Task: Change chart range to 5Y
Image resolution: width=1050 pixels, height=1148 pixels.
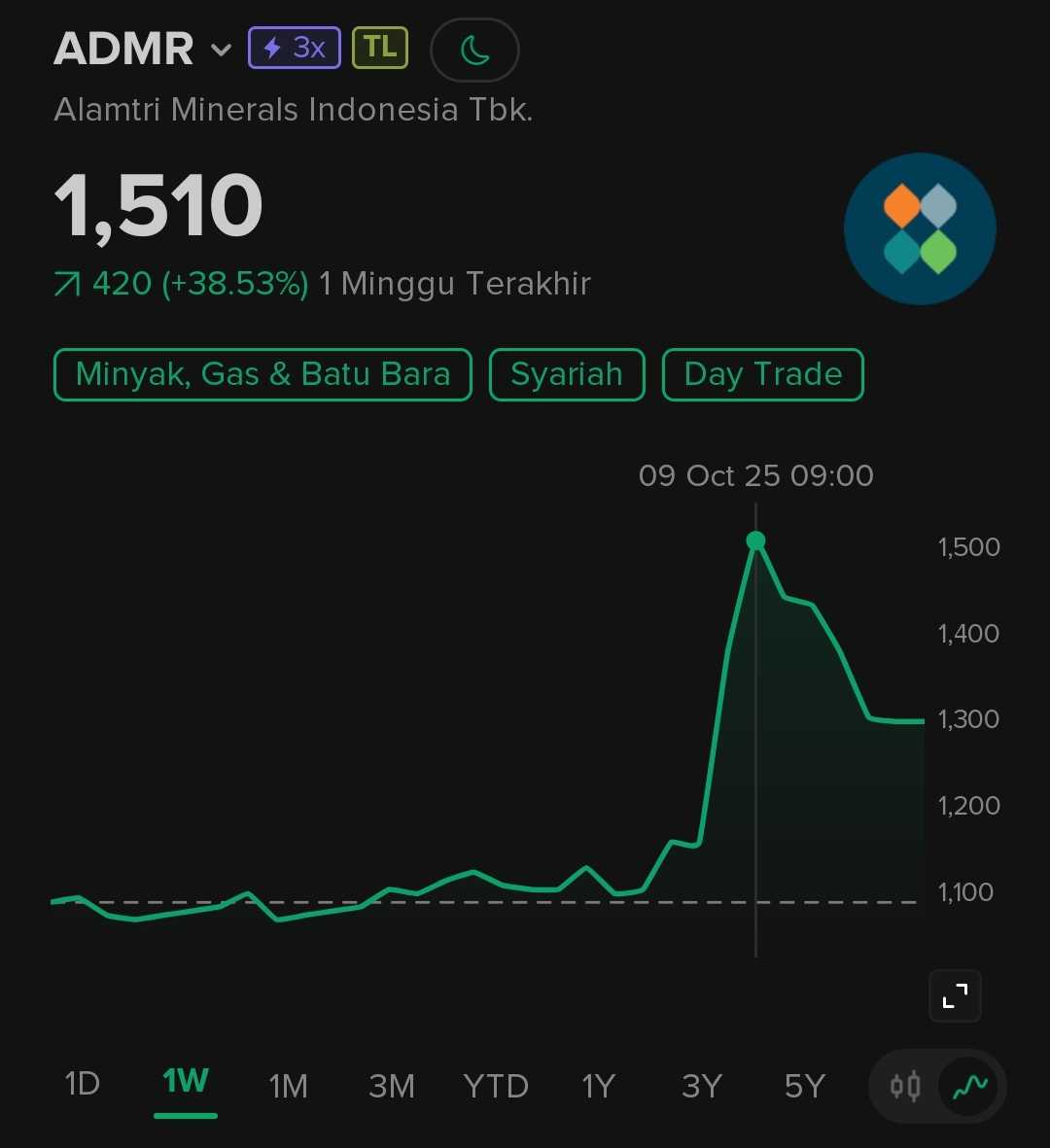Action: click(x=805, y=1085)
